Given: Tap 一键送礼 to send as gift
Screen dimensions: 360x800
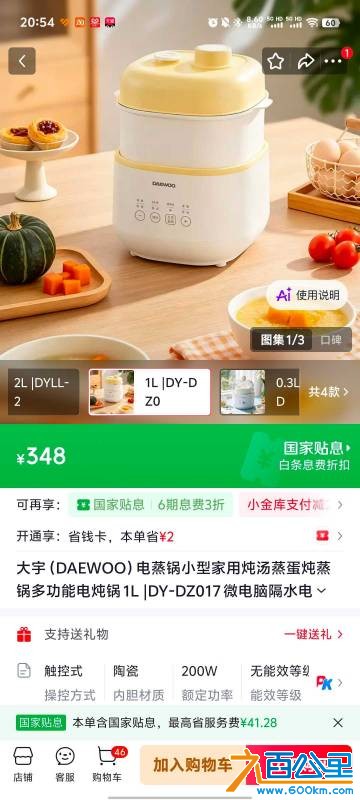Looking at the screenshot, I should coord(314,634).
